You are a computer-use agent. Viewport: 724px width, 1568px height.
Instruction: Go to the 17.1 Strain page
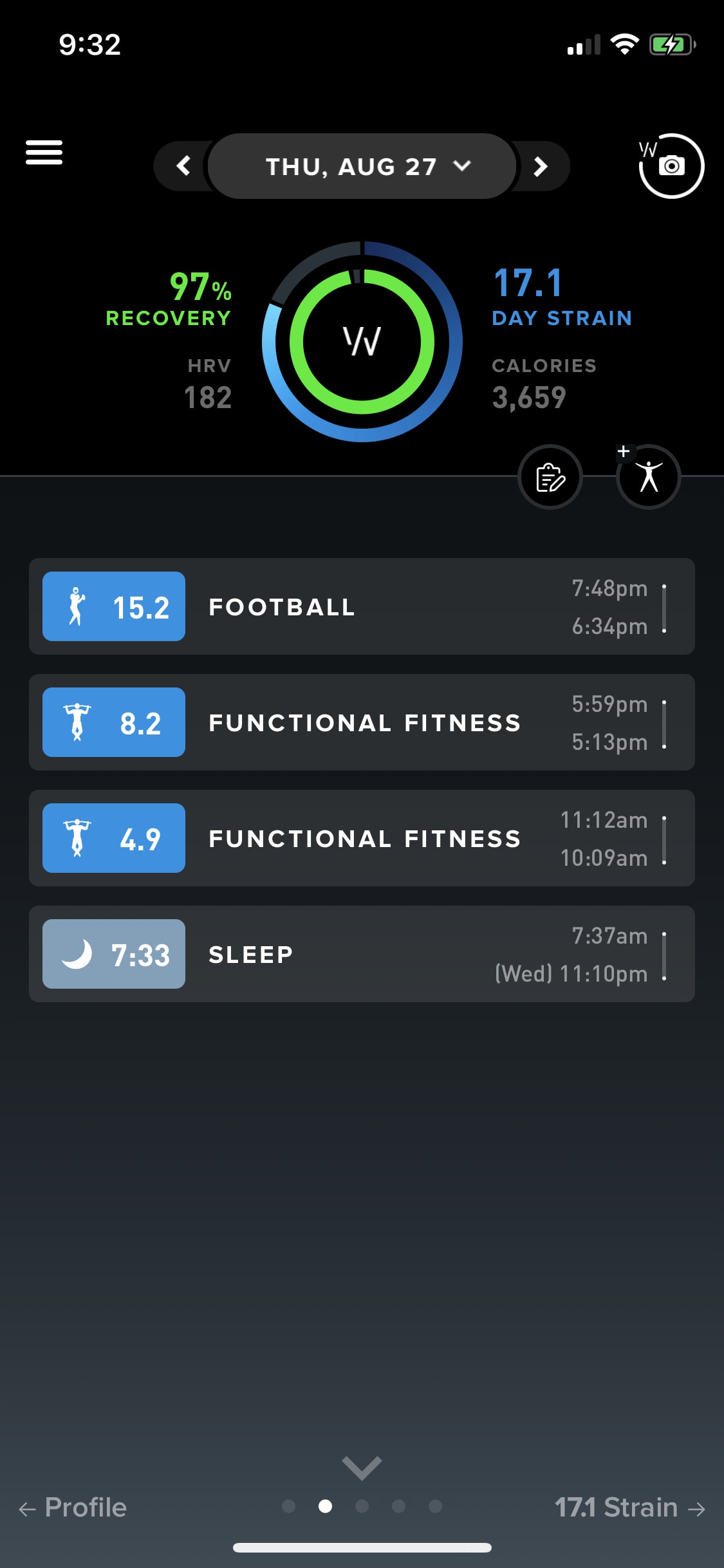pos(629,1507)
